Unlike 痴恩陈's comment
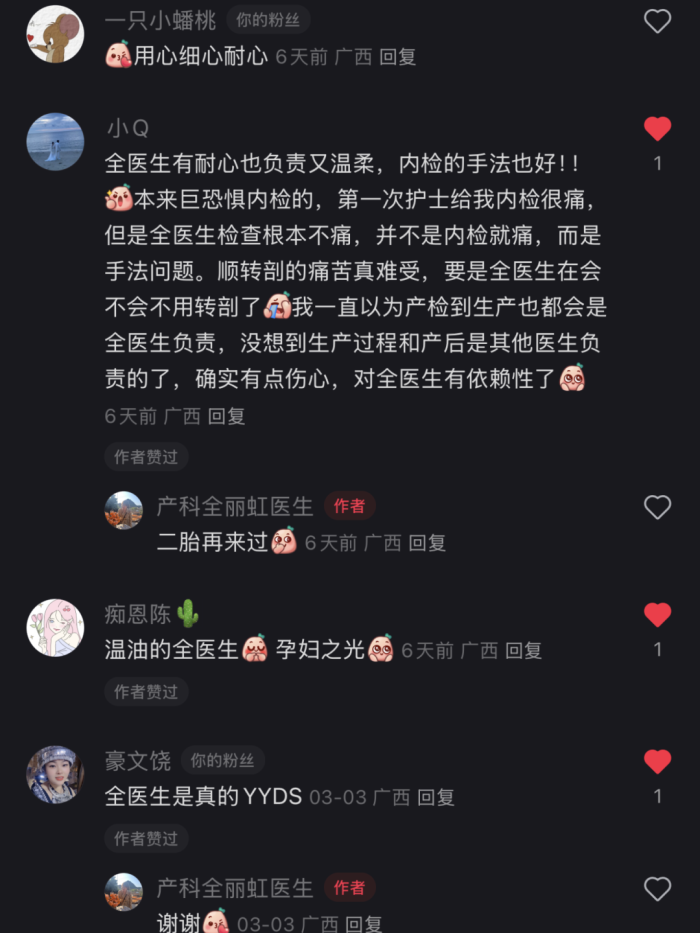This screenshot has height=933, width=700. pos(657,614)
